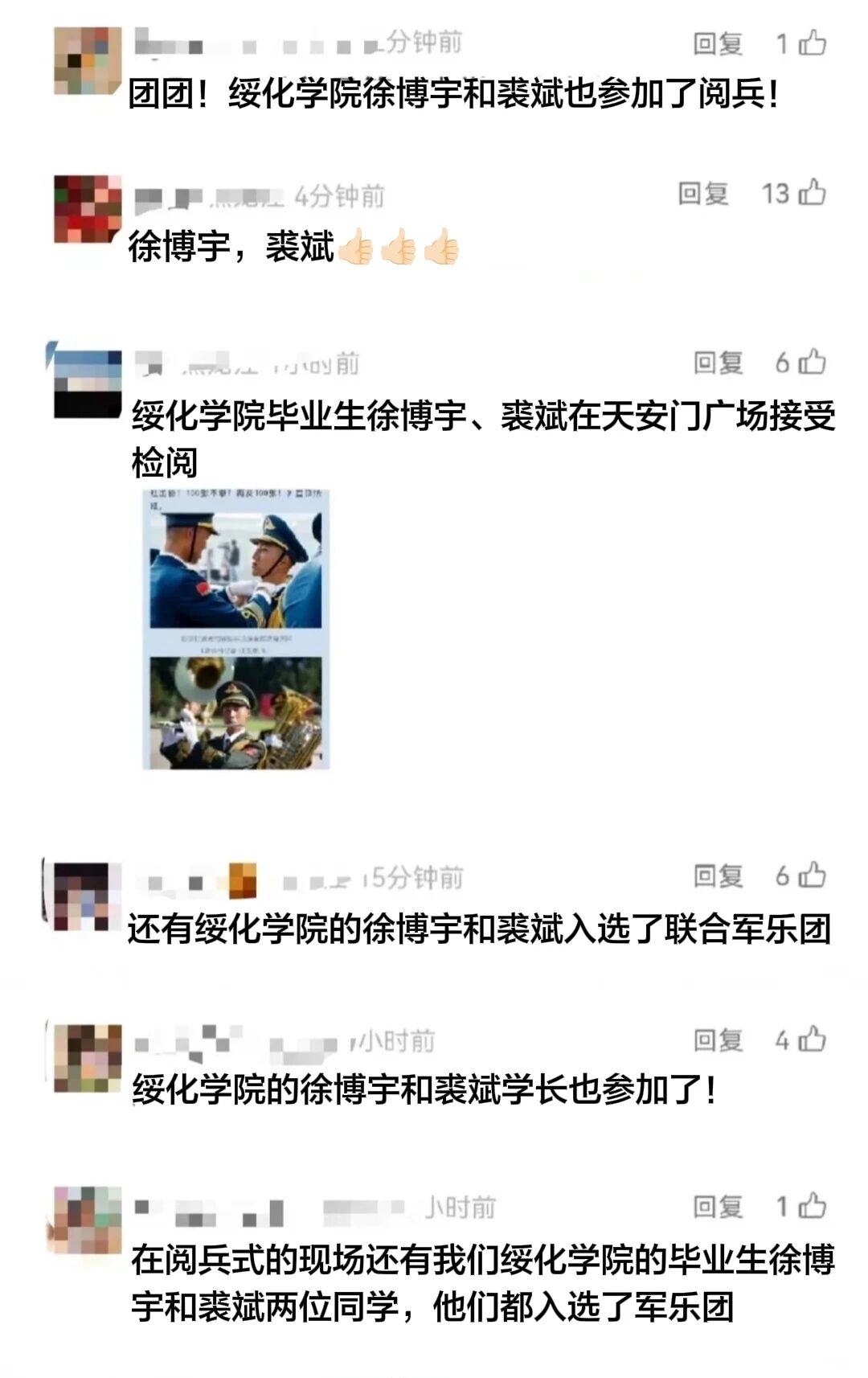Like the comment with 13 likes

pyautogui.click(x=812, y=193)
